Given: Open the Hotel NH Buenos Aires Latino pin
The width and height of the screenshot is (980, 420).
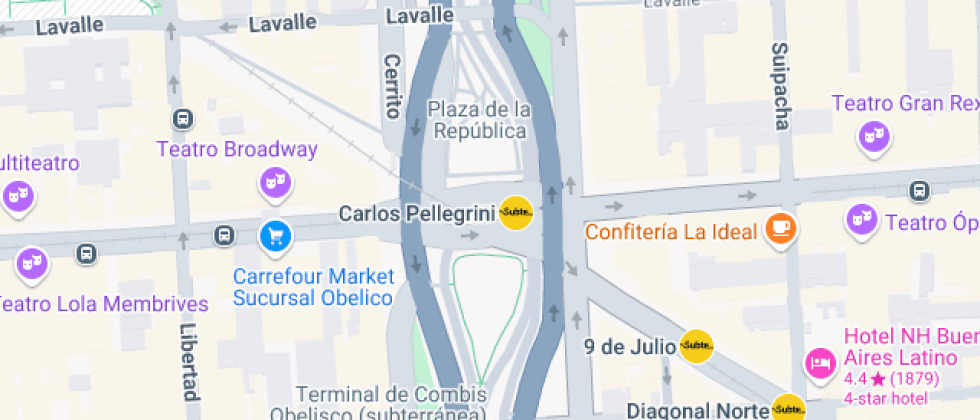Looking at the screenshot, I should (x=820, y=362).
